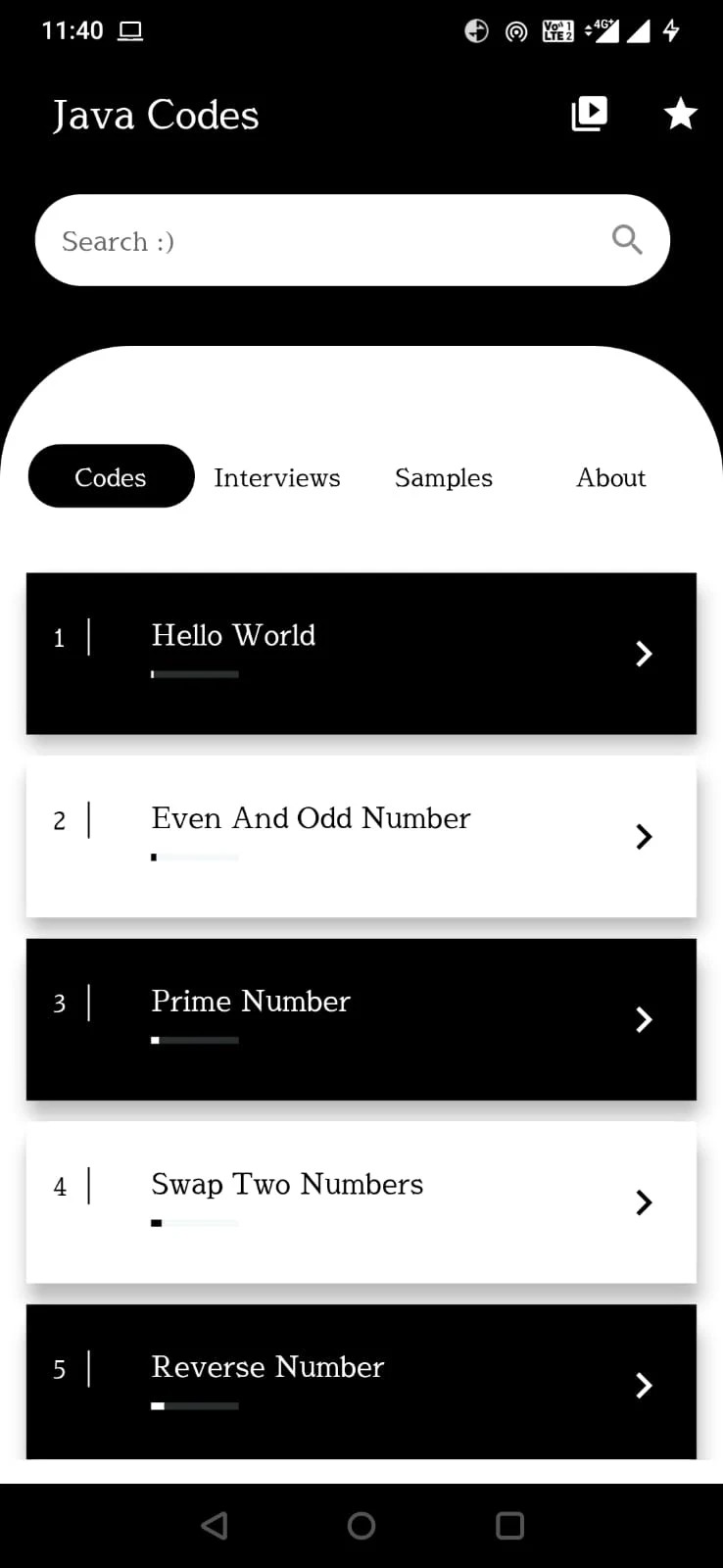The width and height of the screenshot is (723, 1568).
Task: Open the favorites star icon
Action: coord(680,114)
